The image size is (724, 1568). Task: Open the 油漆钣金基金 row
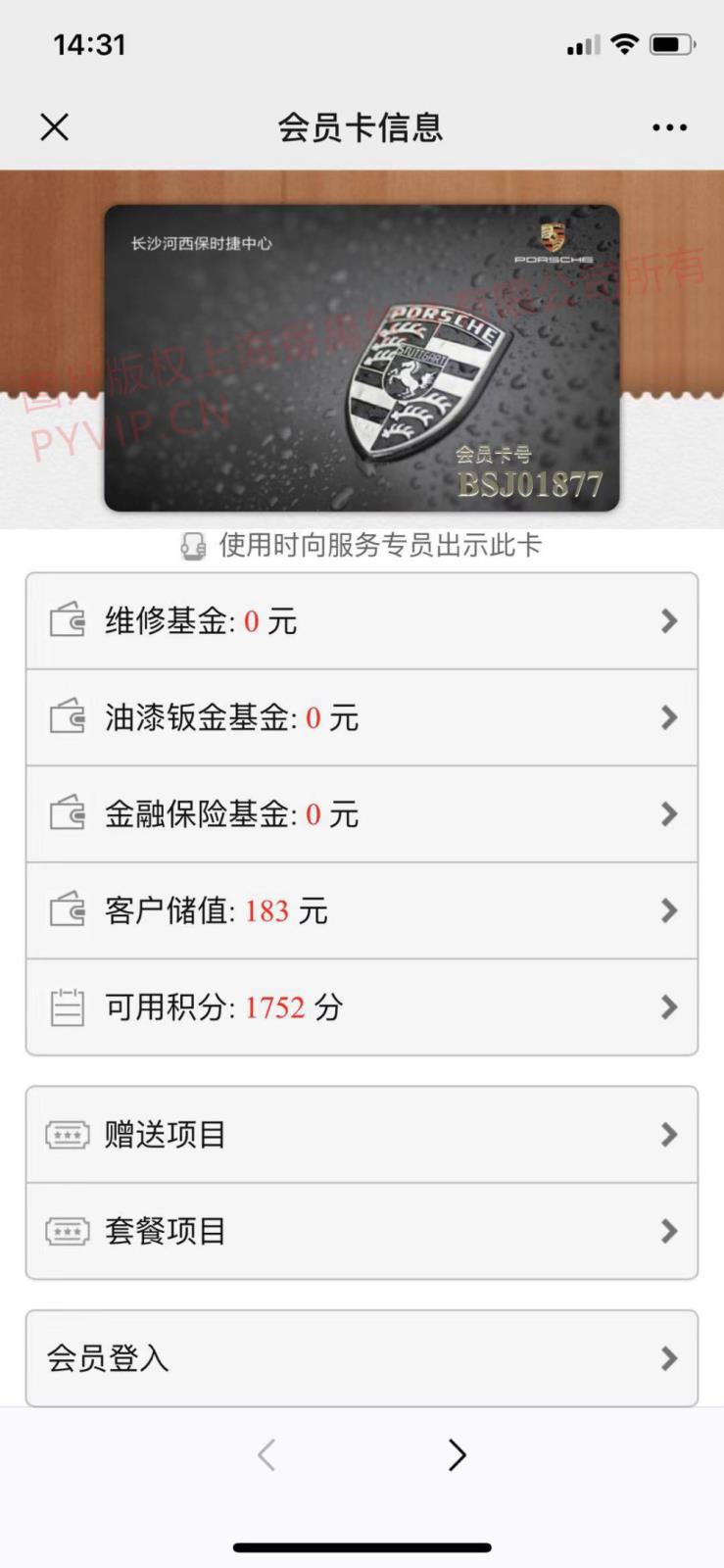point(362,718)
